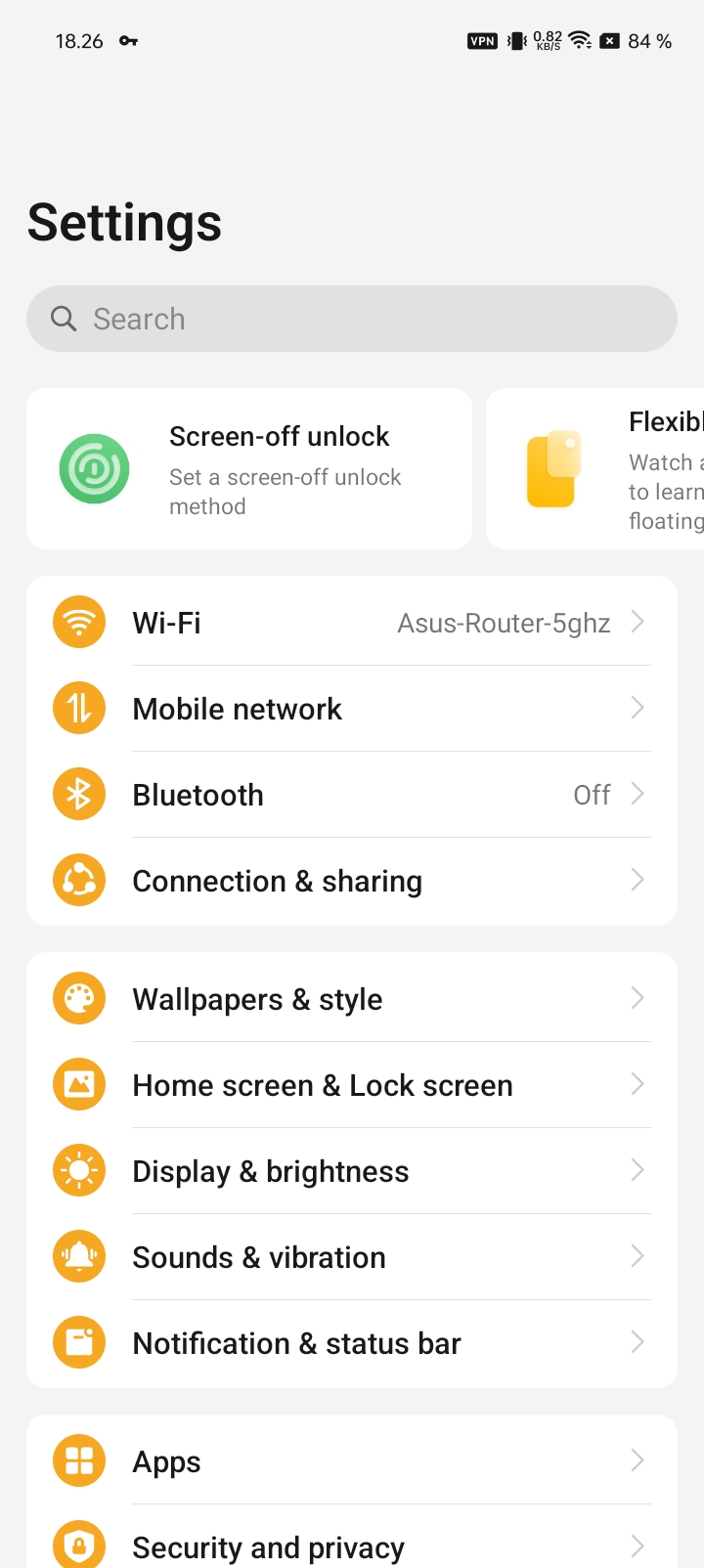The height and width of the screenshot is (1568, 704).
Task: Open the Apps settings row
Action: 352,1461
